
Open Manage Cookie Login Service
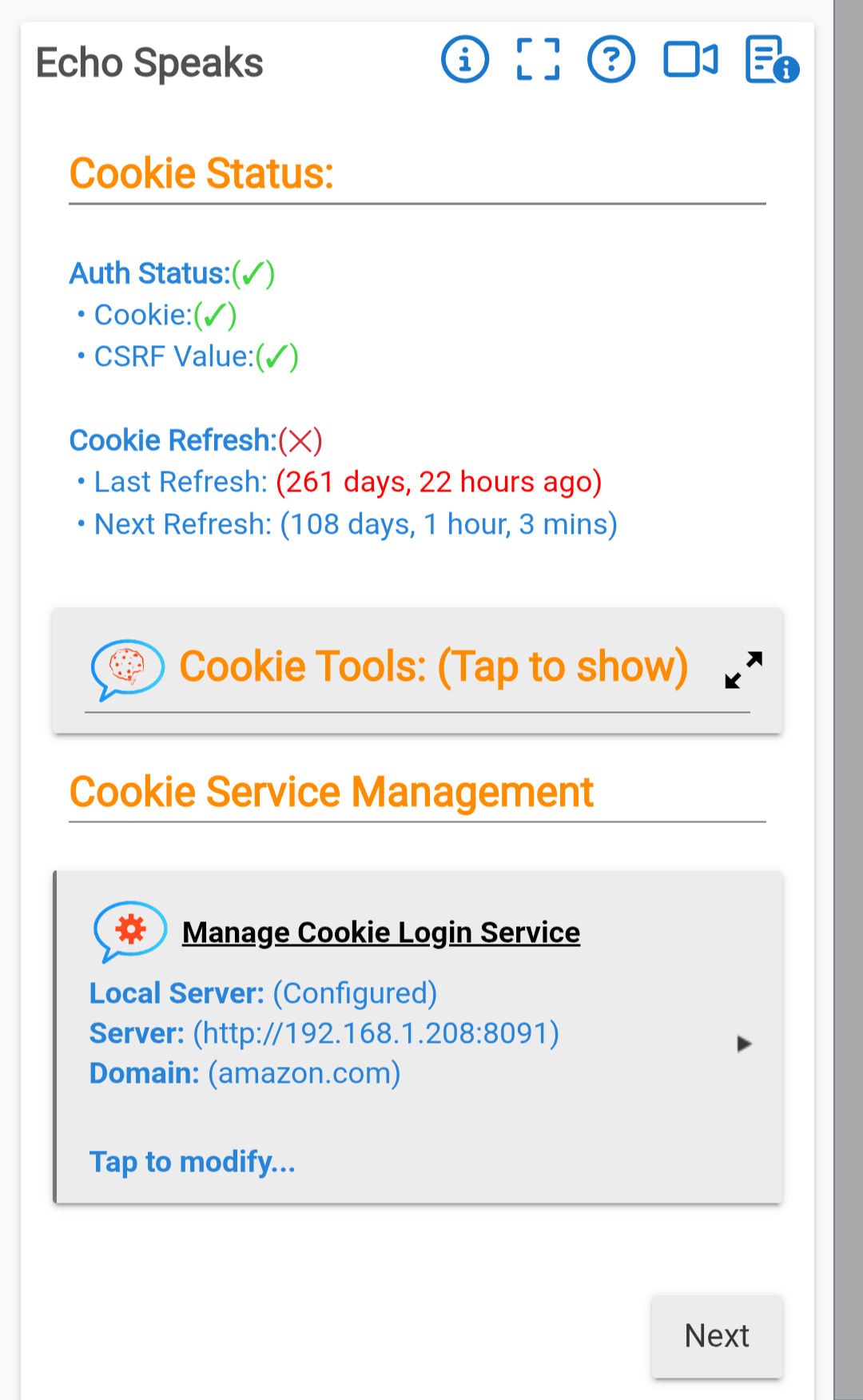tap(417, 1036)
